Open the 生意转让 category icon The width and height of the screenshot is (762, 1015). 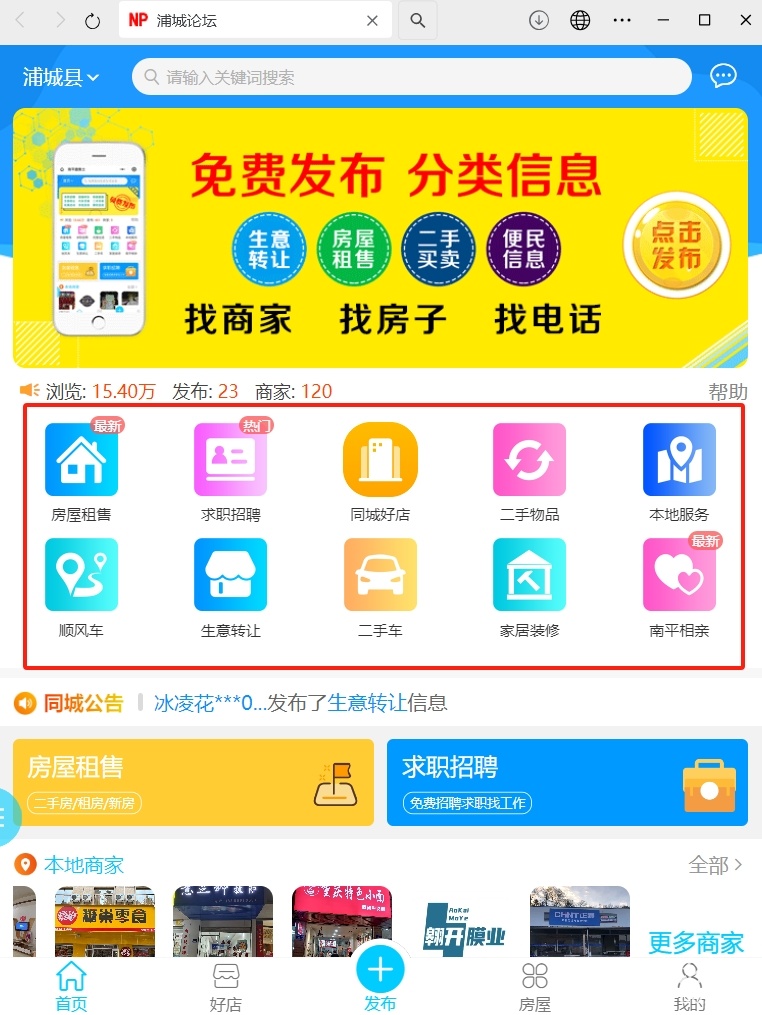[230, 576]
